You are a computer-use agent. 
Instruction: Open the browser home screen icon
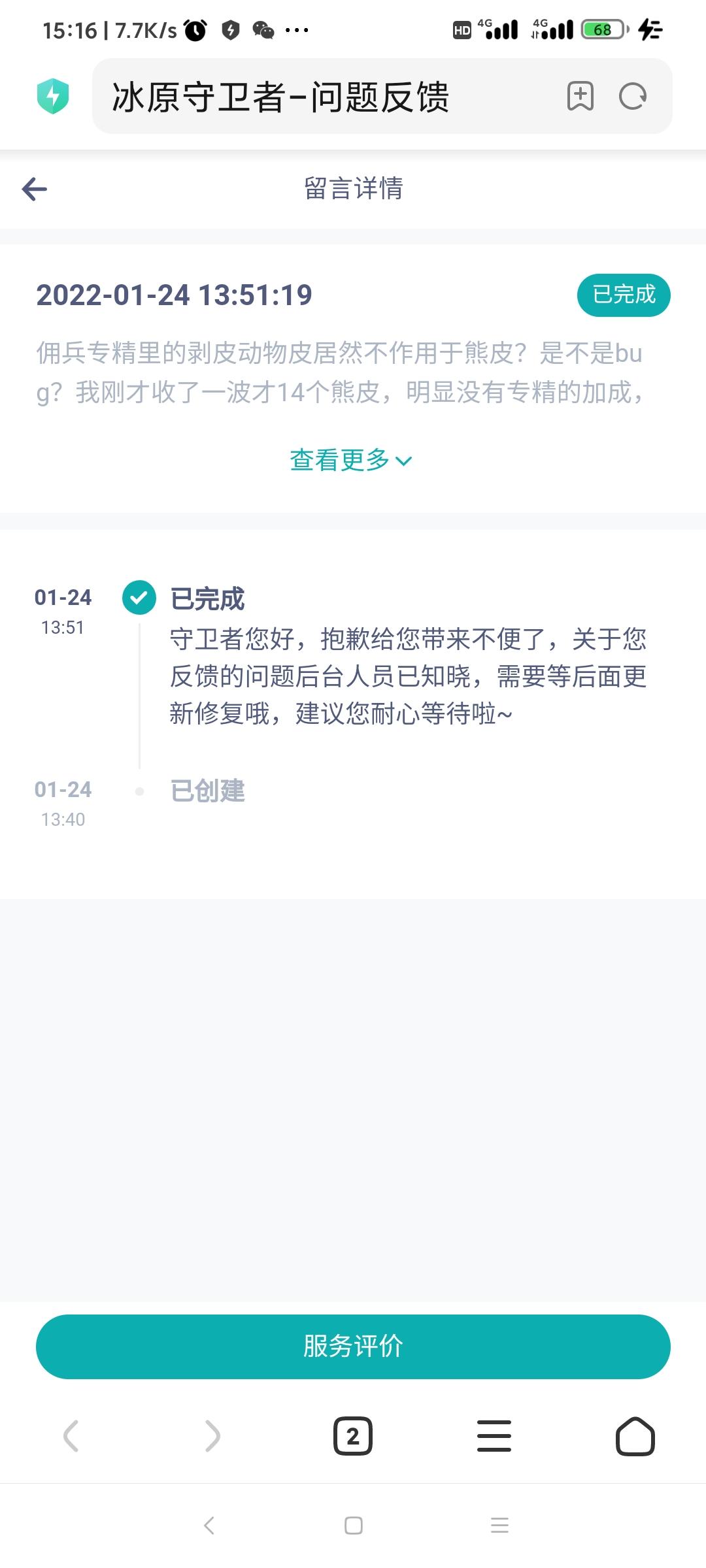tap(635, 1437)
